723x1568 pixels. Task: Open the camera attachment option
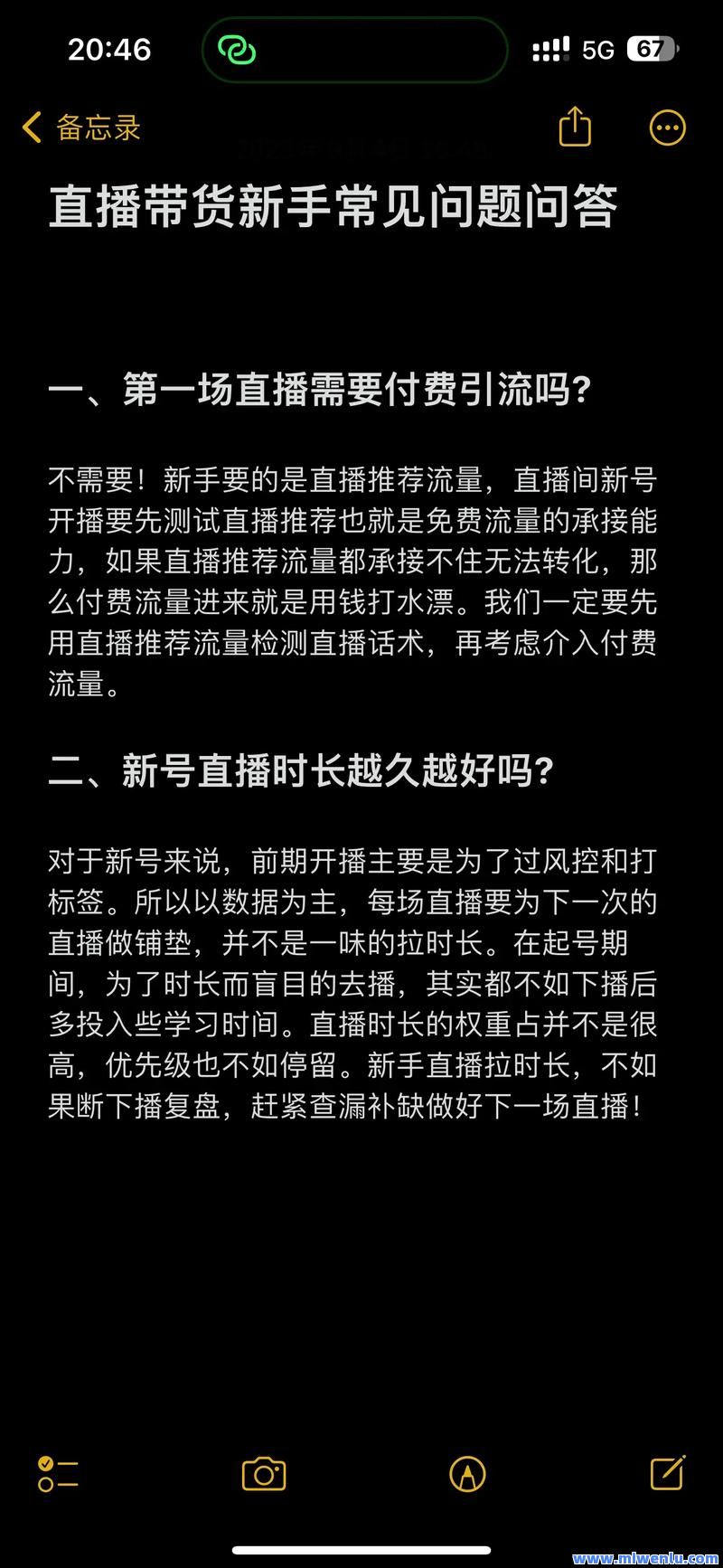(x=264, y=1473)
